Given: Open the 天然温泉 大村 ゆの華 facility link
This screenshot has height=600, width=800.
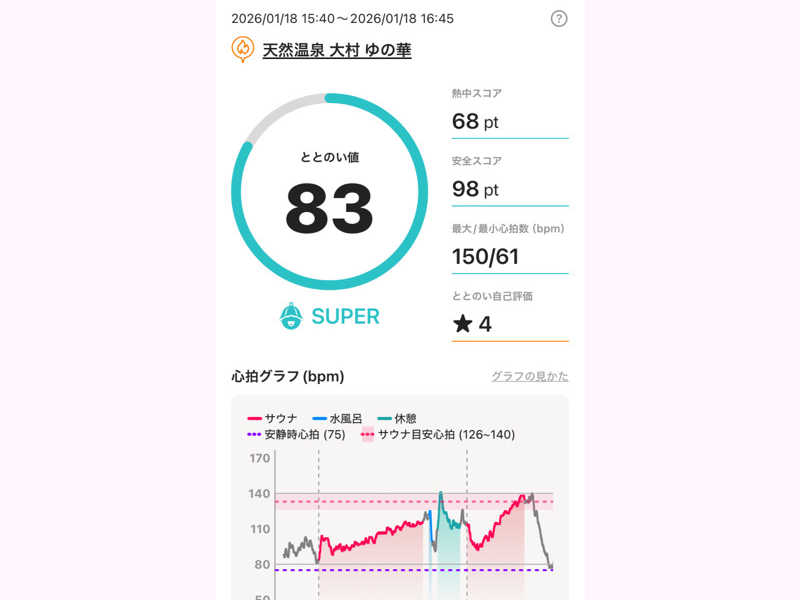Looking at the screenshot, I should click(336, 50).
